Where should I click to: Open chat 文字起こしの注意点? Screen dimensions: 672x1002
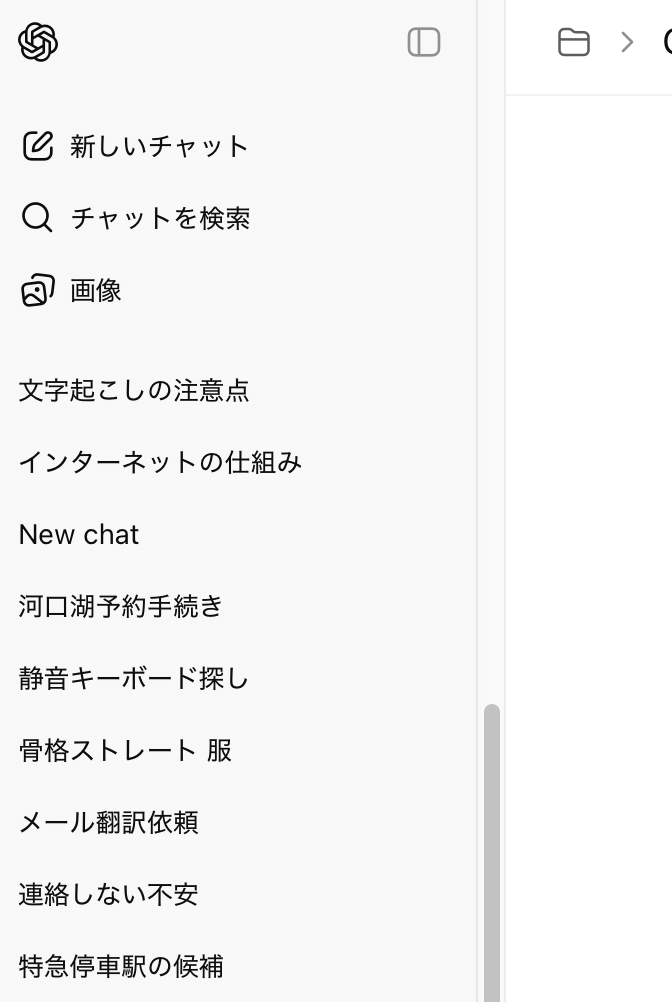134,390
